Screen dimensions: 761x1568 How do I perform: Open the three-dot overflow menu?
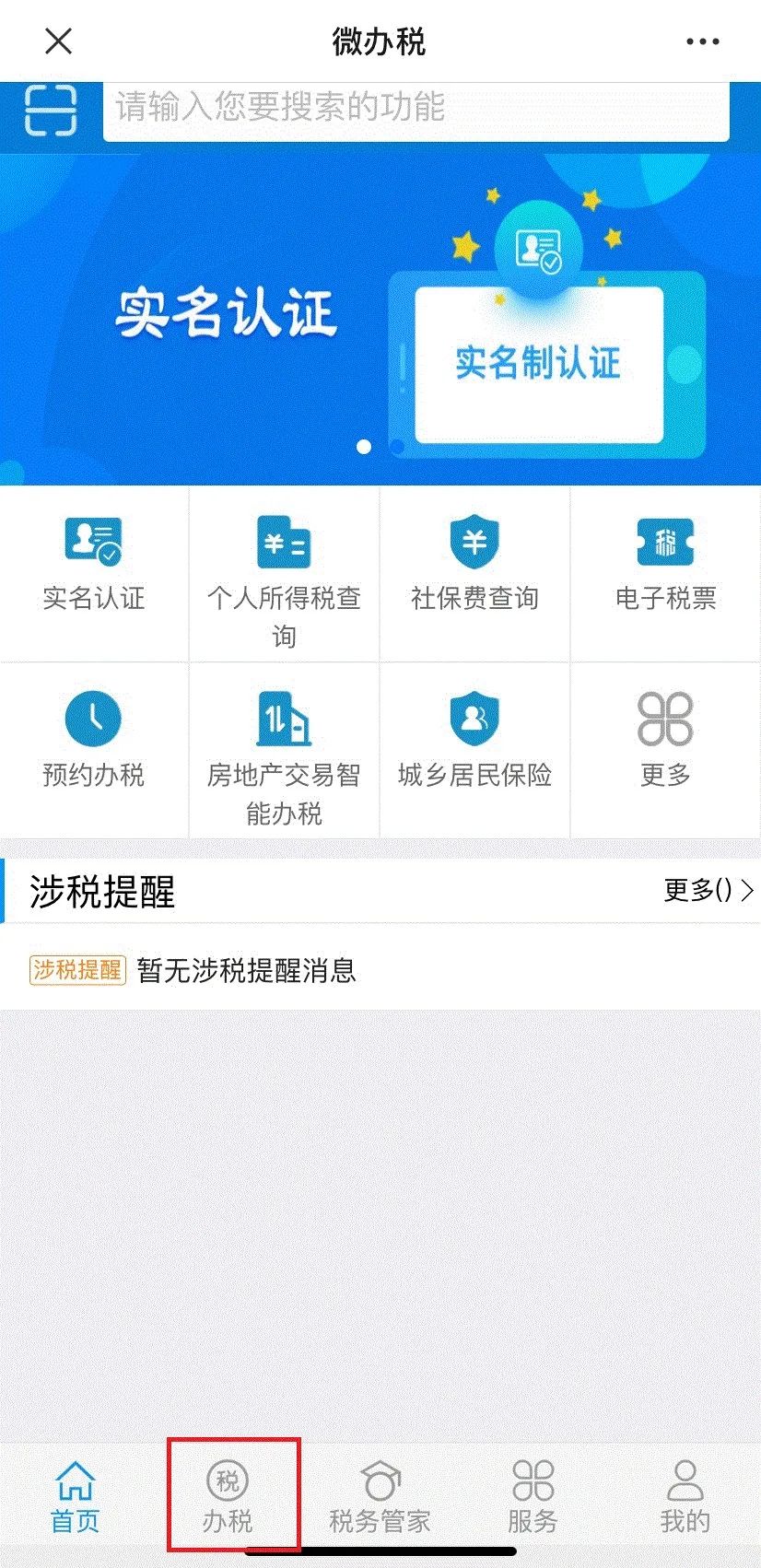702,41
